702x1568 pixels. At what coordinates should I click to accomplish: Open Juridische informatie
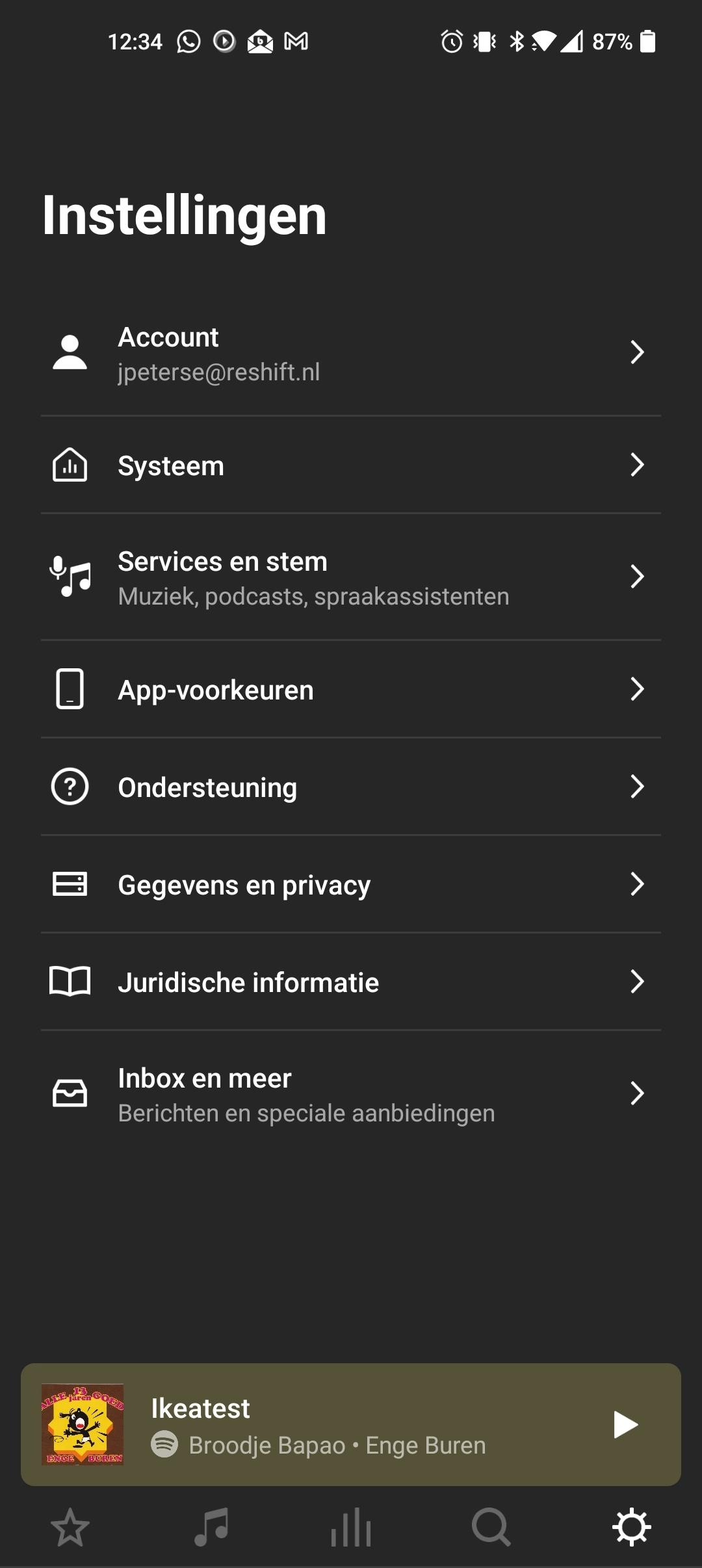(351, 982)
